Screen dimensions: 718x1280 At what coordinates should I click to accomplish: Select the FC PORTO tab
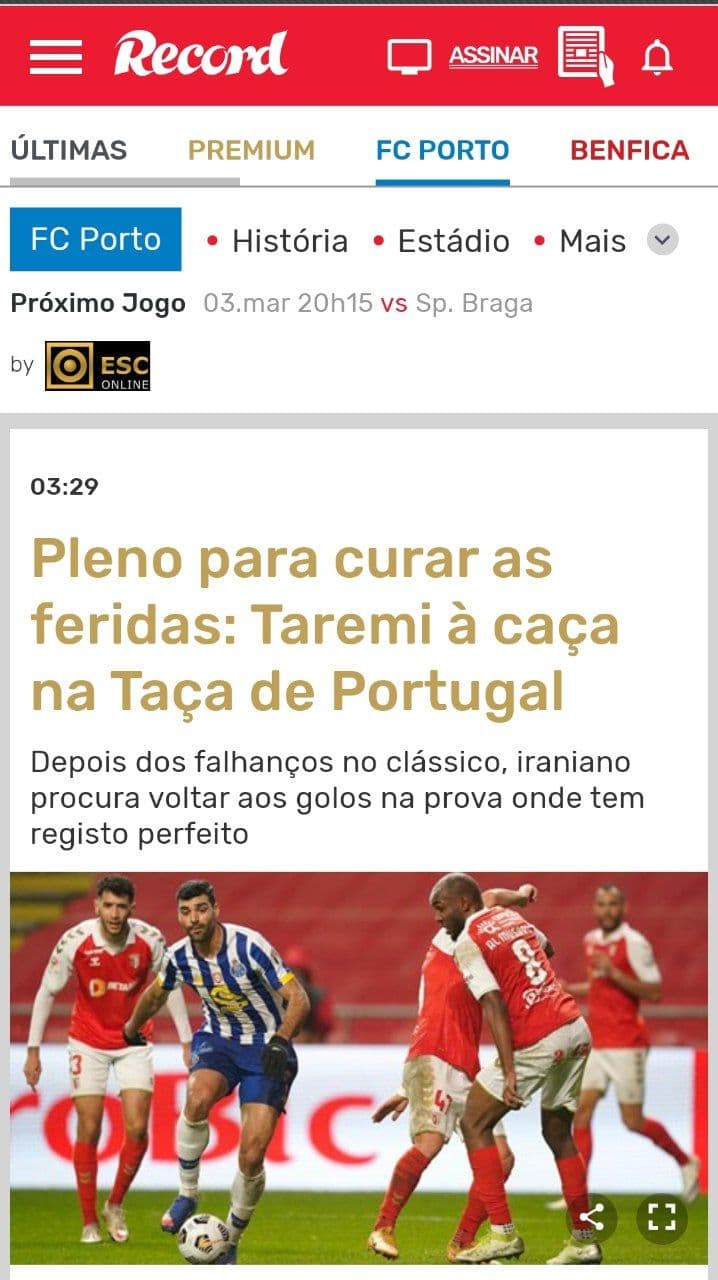click(x=442, y=150)
